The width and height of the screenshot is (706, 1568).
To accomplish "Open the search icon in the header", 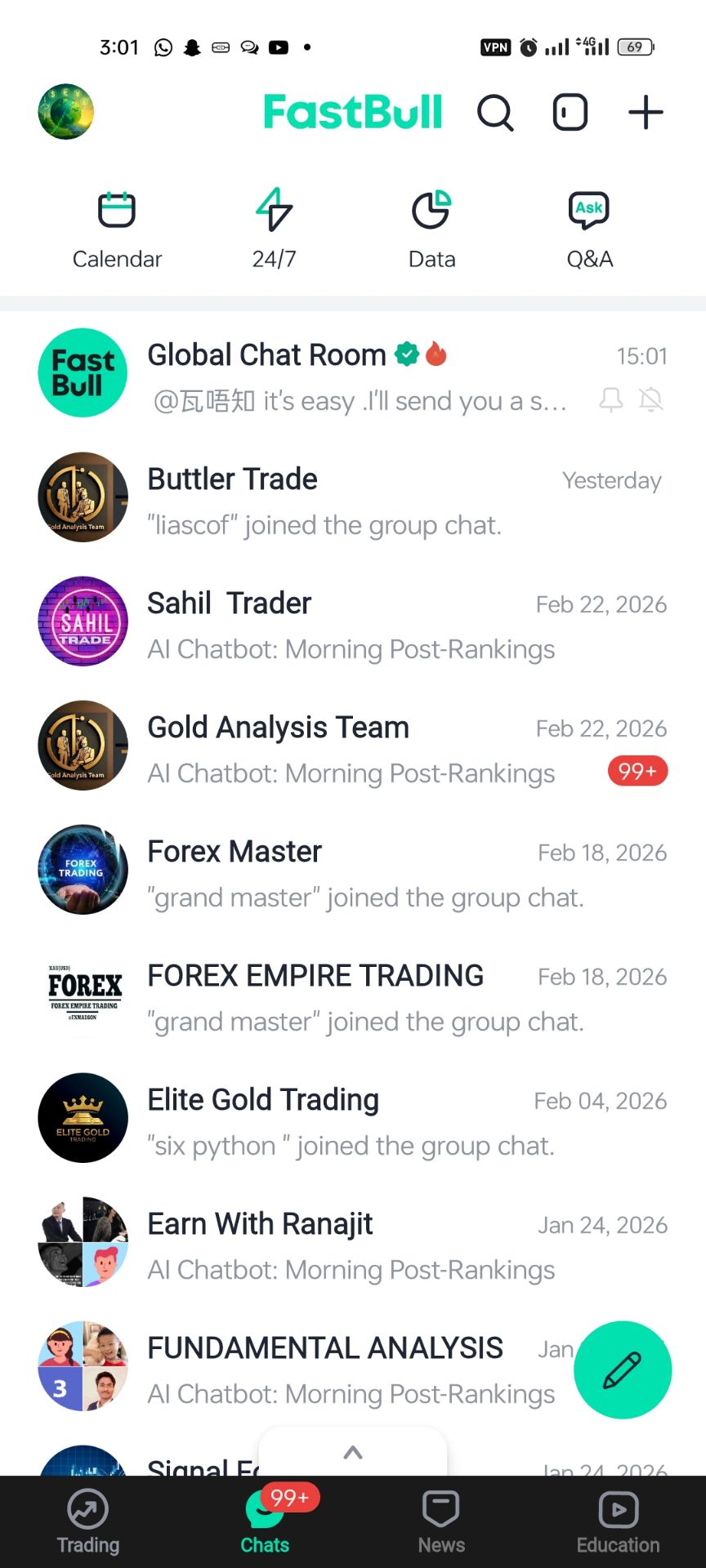I will (x=495, y=113).
